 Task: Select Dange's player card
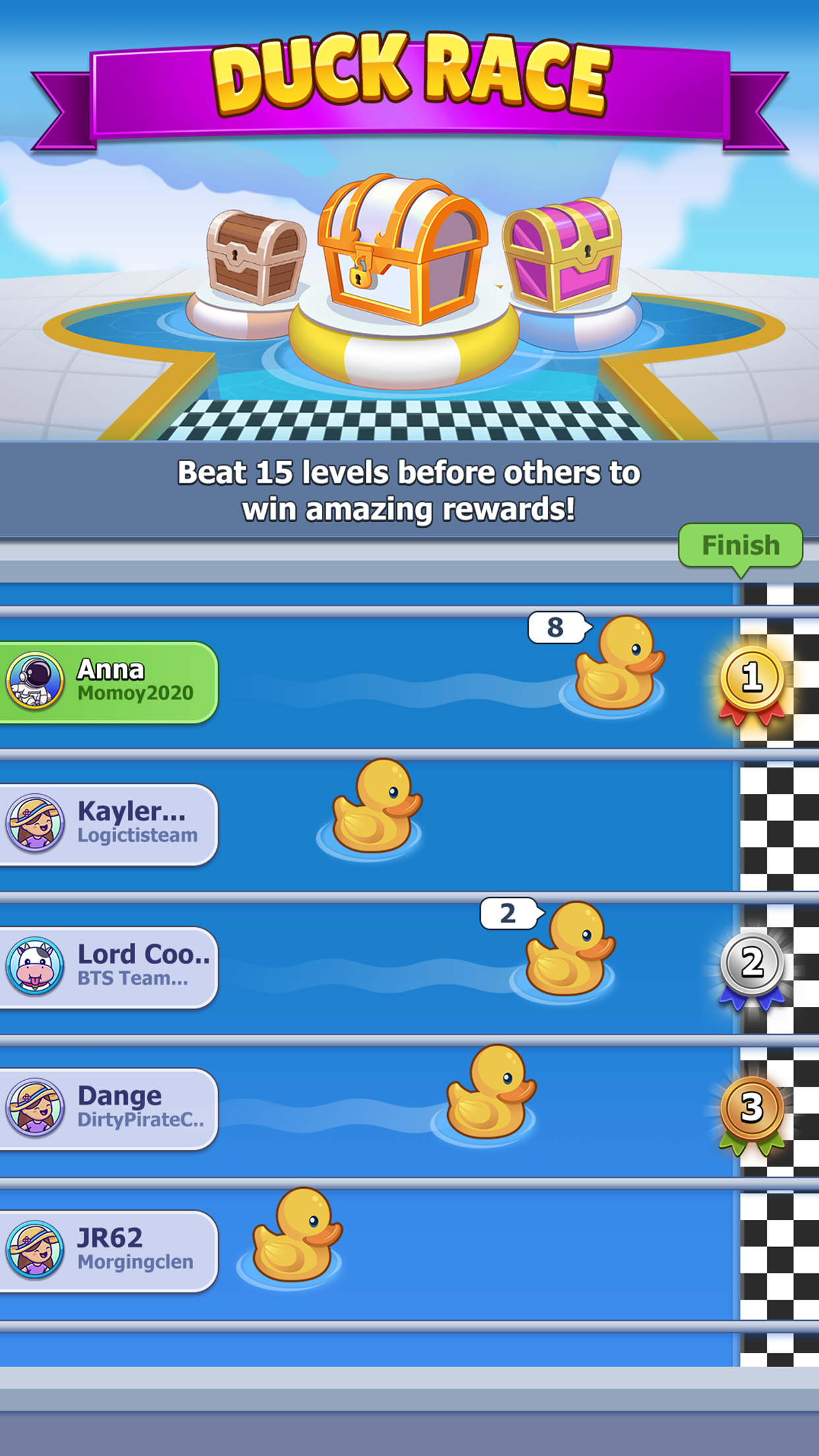(x=109, y=1109)
